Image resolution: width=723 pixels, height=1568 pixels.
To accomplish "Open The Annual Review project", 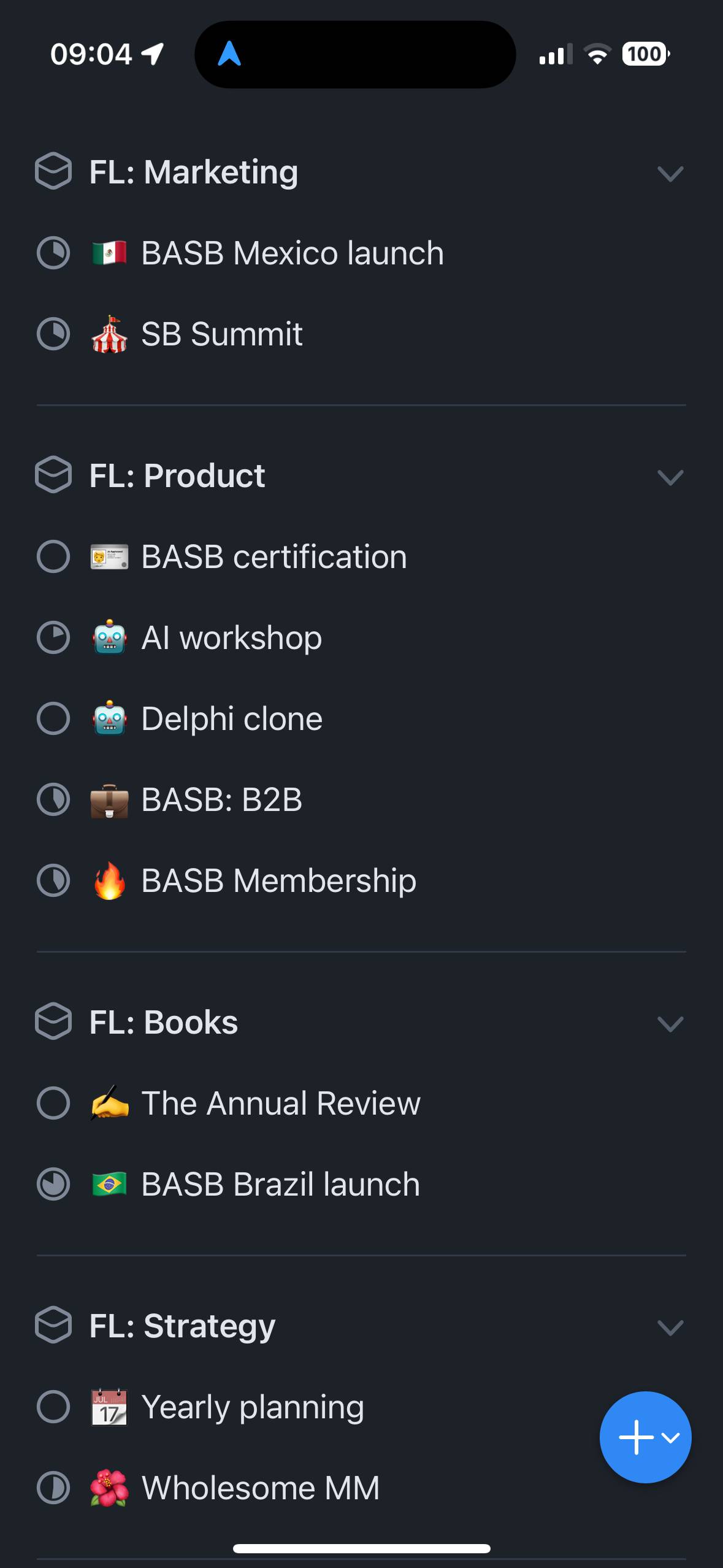I will point(361,1104).
